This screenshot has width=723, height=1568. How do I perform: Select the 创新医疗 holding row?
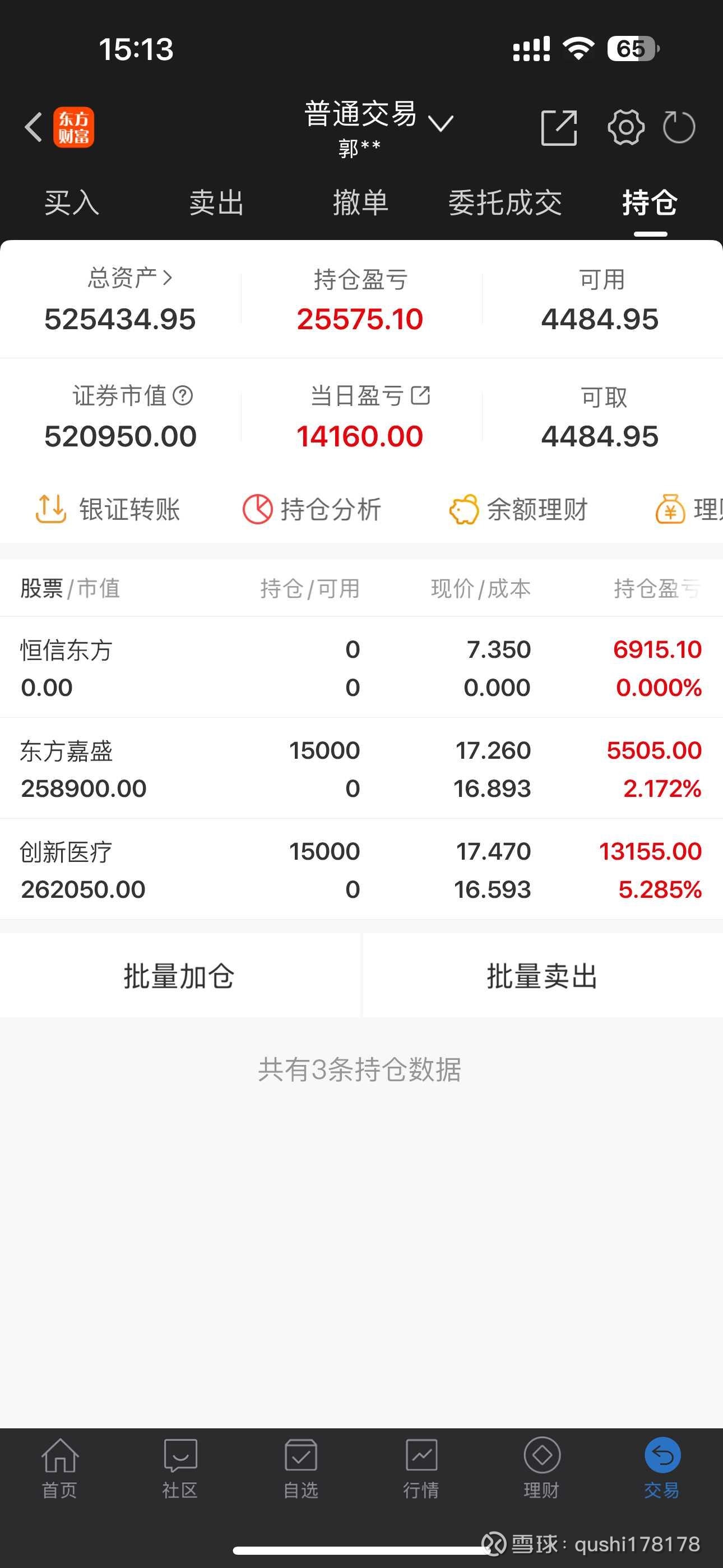(361, 870)
